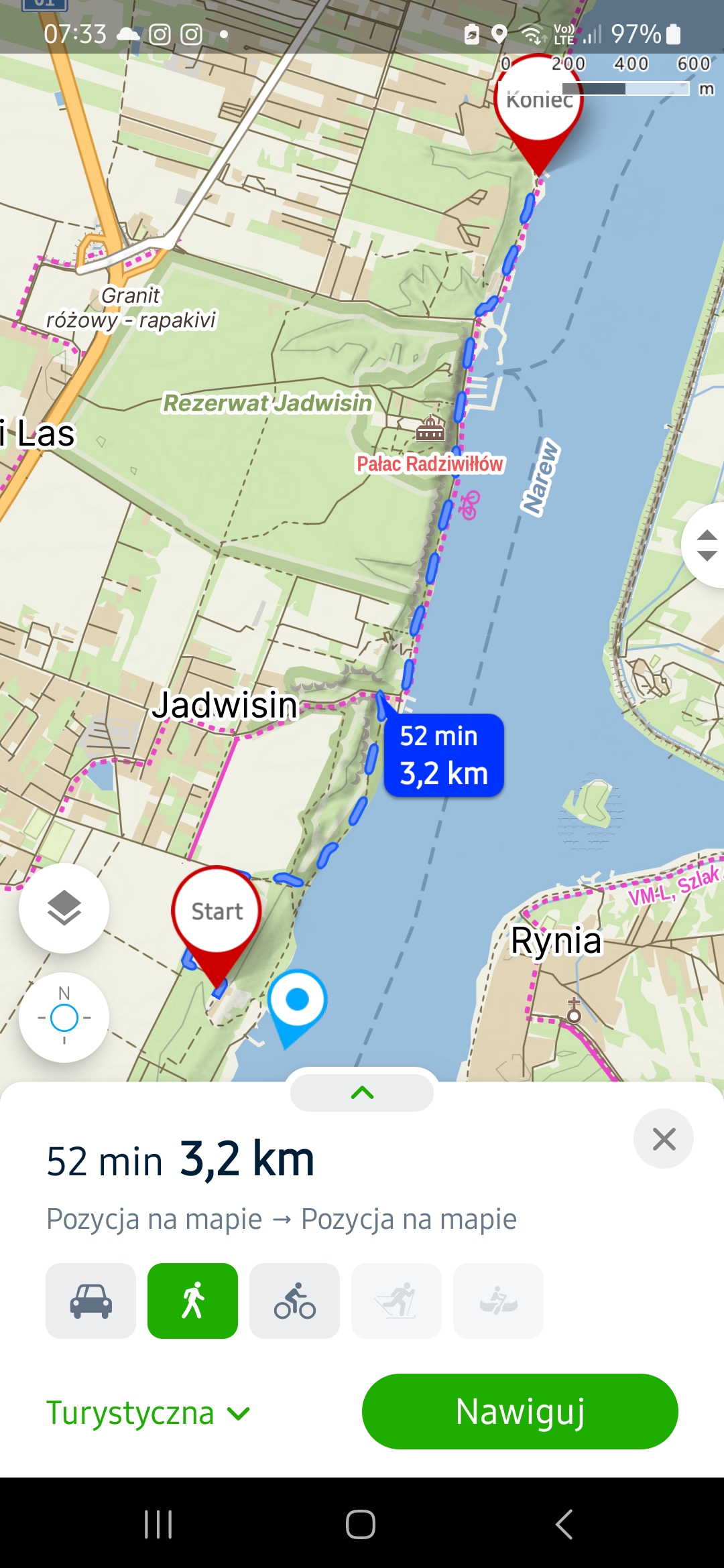Tap the up-down arrows map control
Screen dimensions: 724x1568
click(x=705, y=545)
